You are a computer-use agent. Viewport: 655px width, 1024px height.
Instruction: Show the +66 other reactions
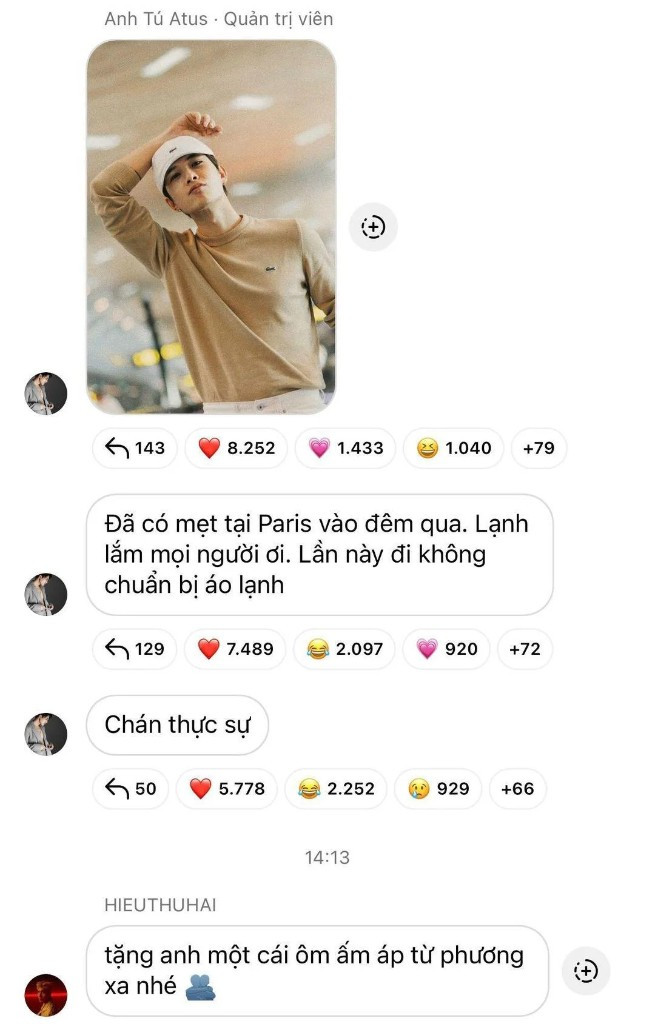[x=517, y=789]
